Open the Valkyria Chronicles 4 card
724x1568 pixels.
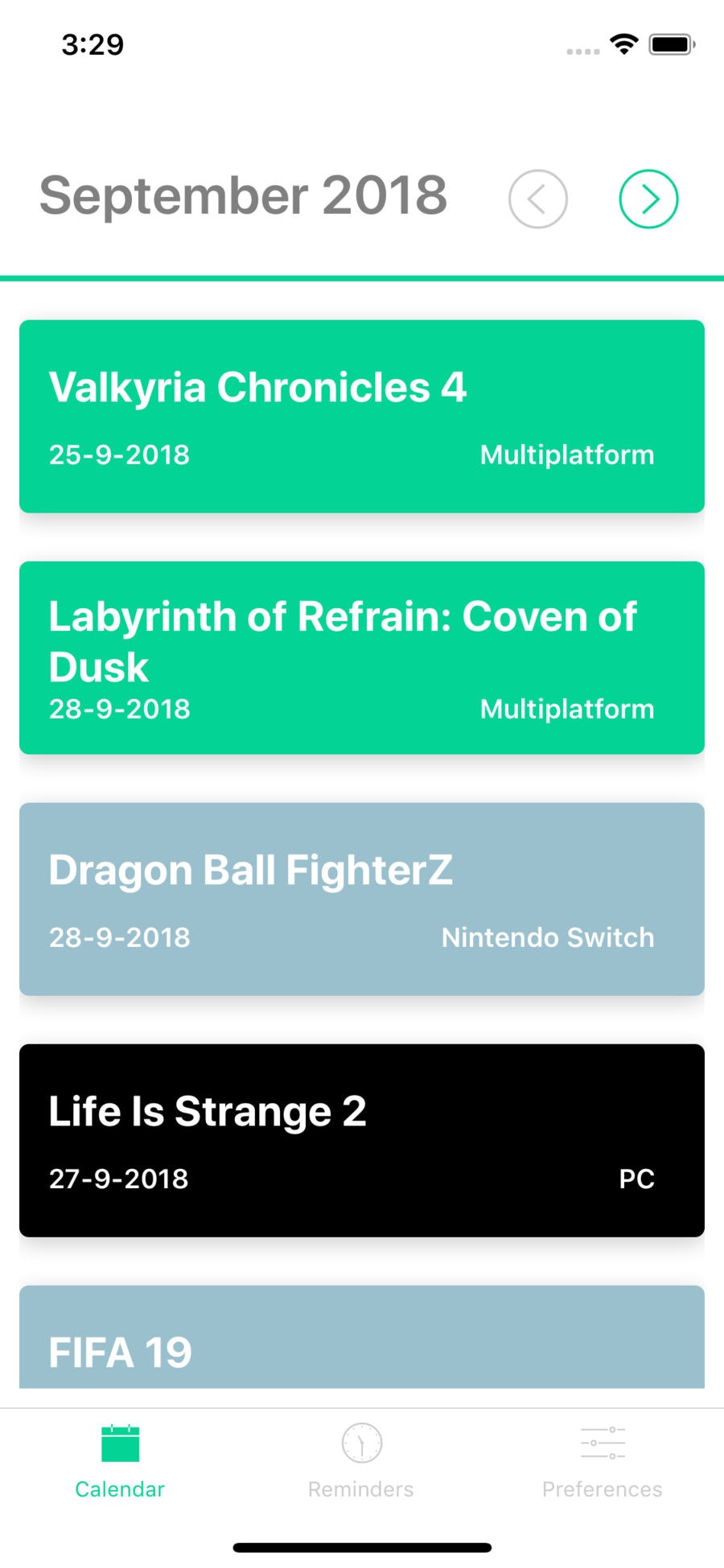click(x=362, y=415)
